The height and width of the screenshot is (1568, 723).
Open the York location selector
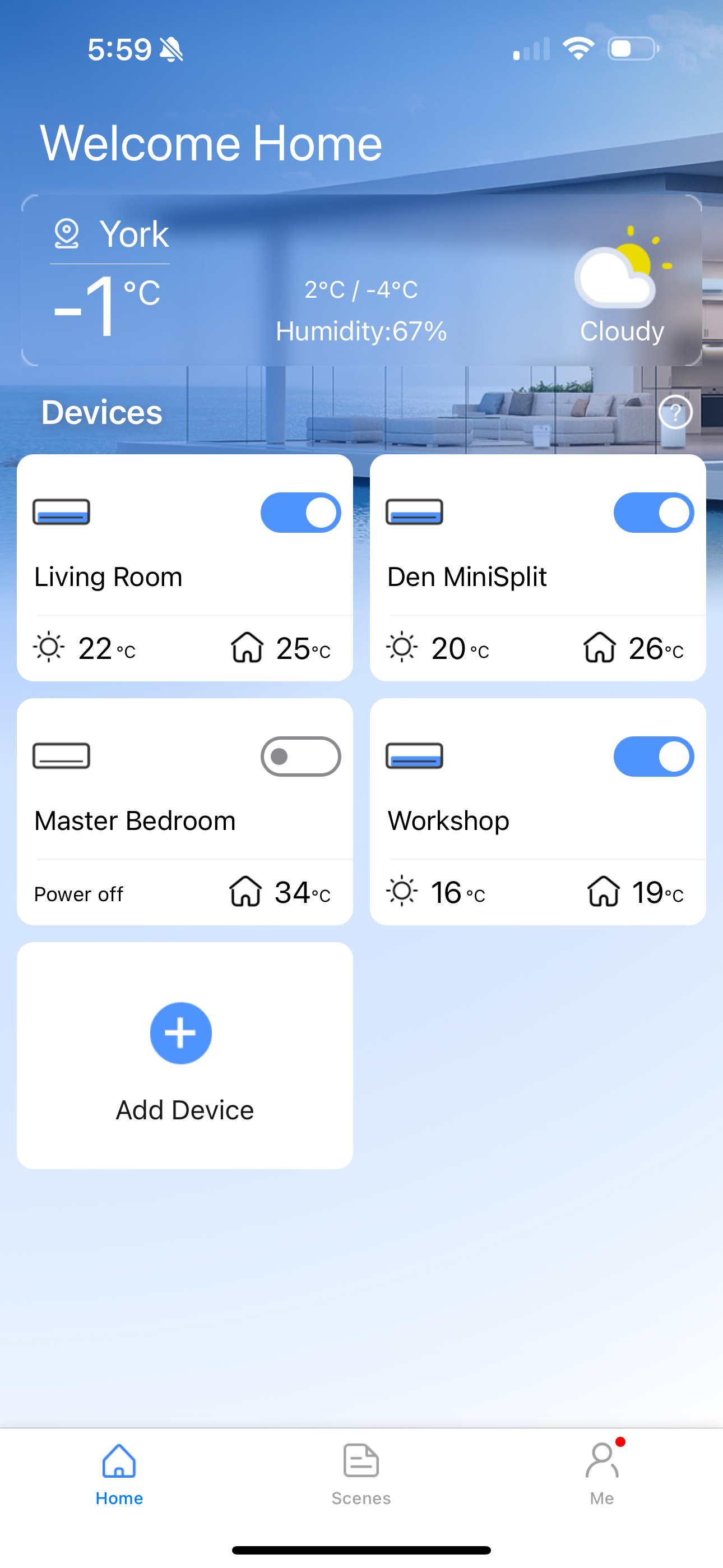pos(132,234)
